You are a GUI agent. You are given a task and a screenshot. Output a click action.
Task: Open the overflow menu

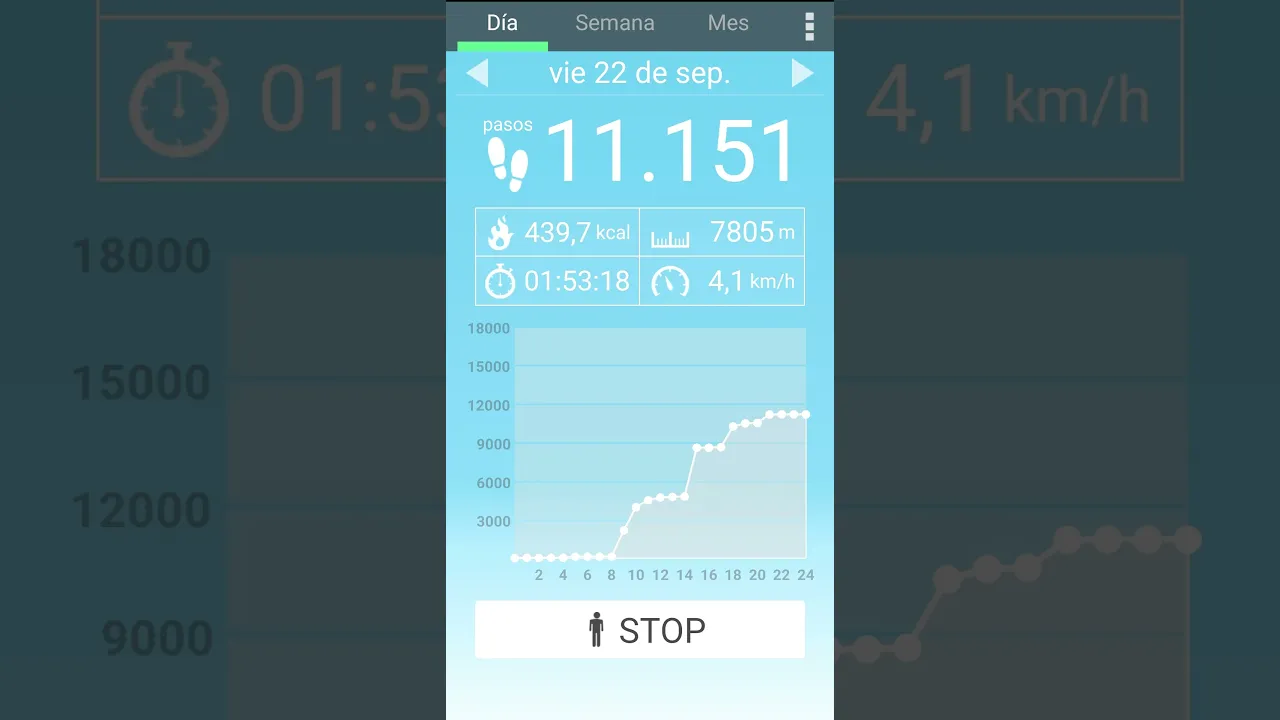(809, 25)
